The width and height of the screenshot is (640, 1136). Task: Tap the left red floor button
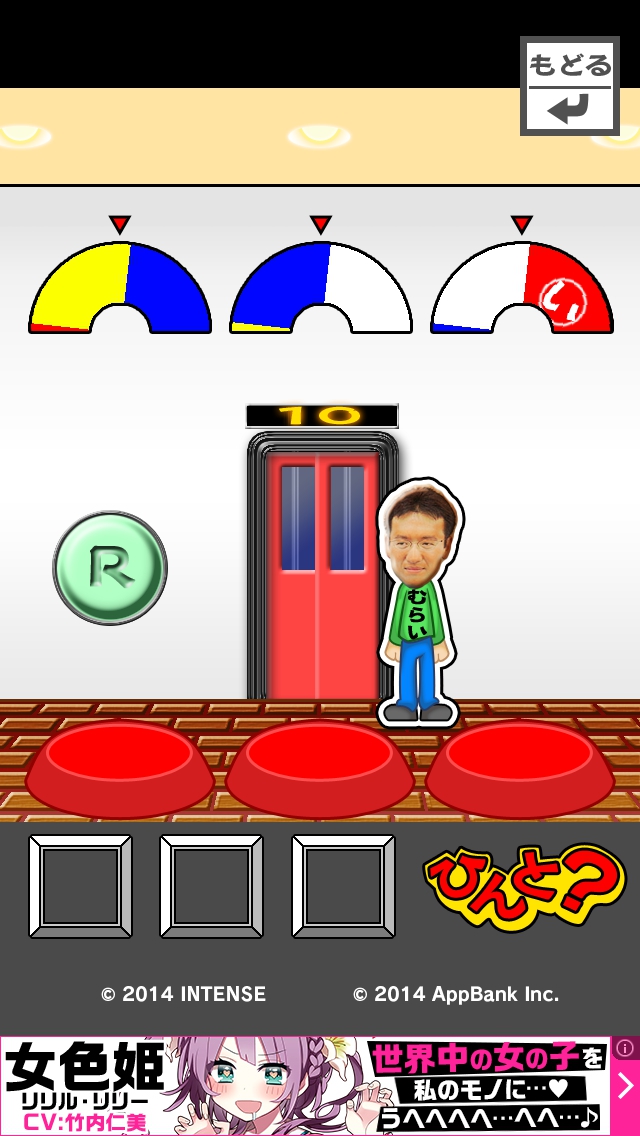119,766
